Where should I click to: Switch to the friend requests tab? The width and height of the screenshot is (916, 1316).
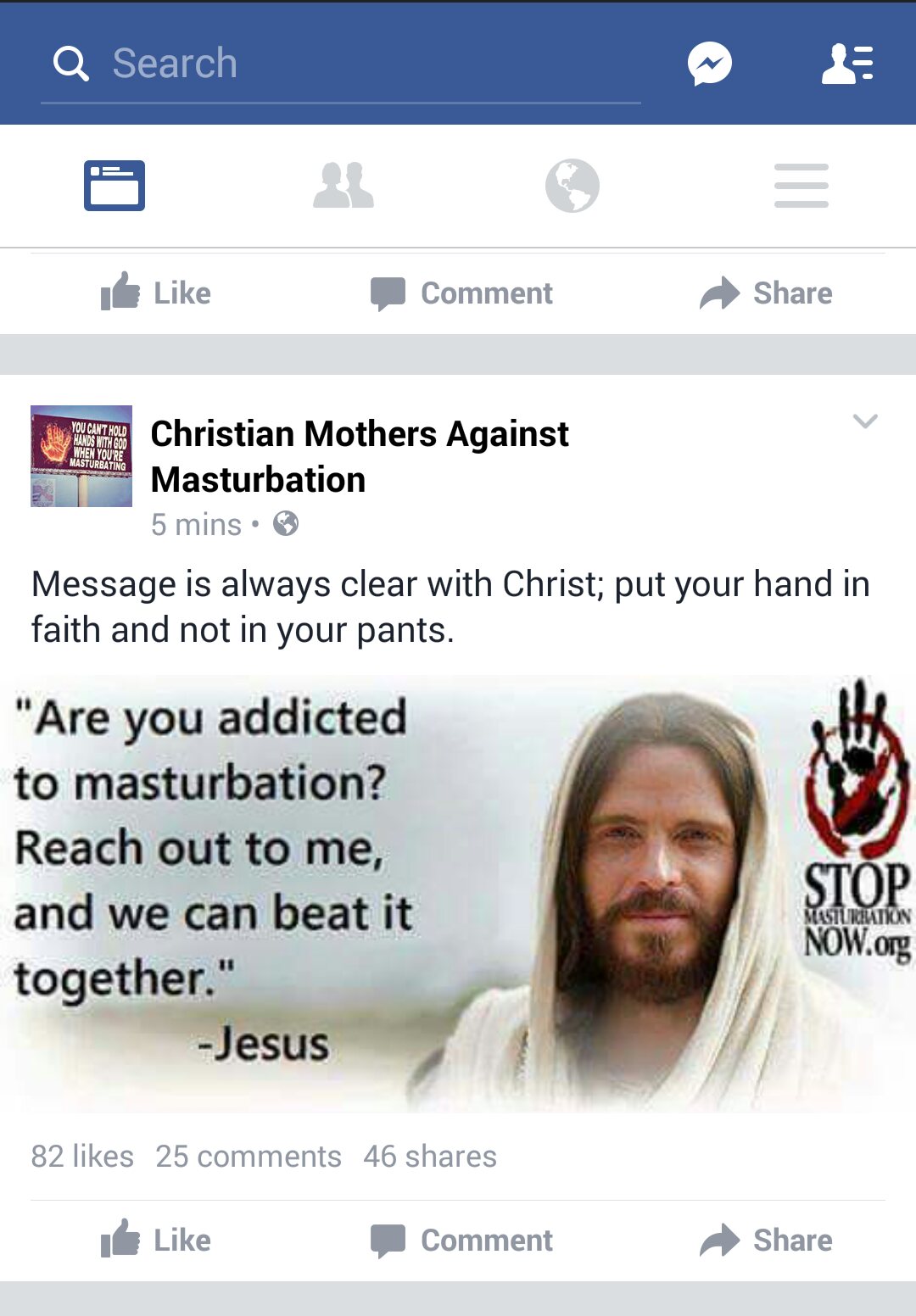(x=343, y=185)
